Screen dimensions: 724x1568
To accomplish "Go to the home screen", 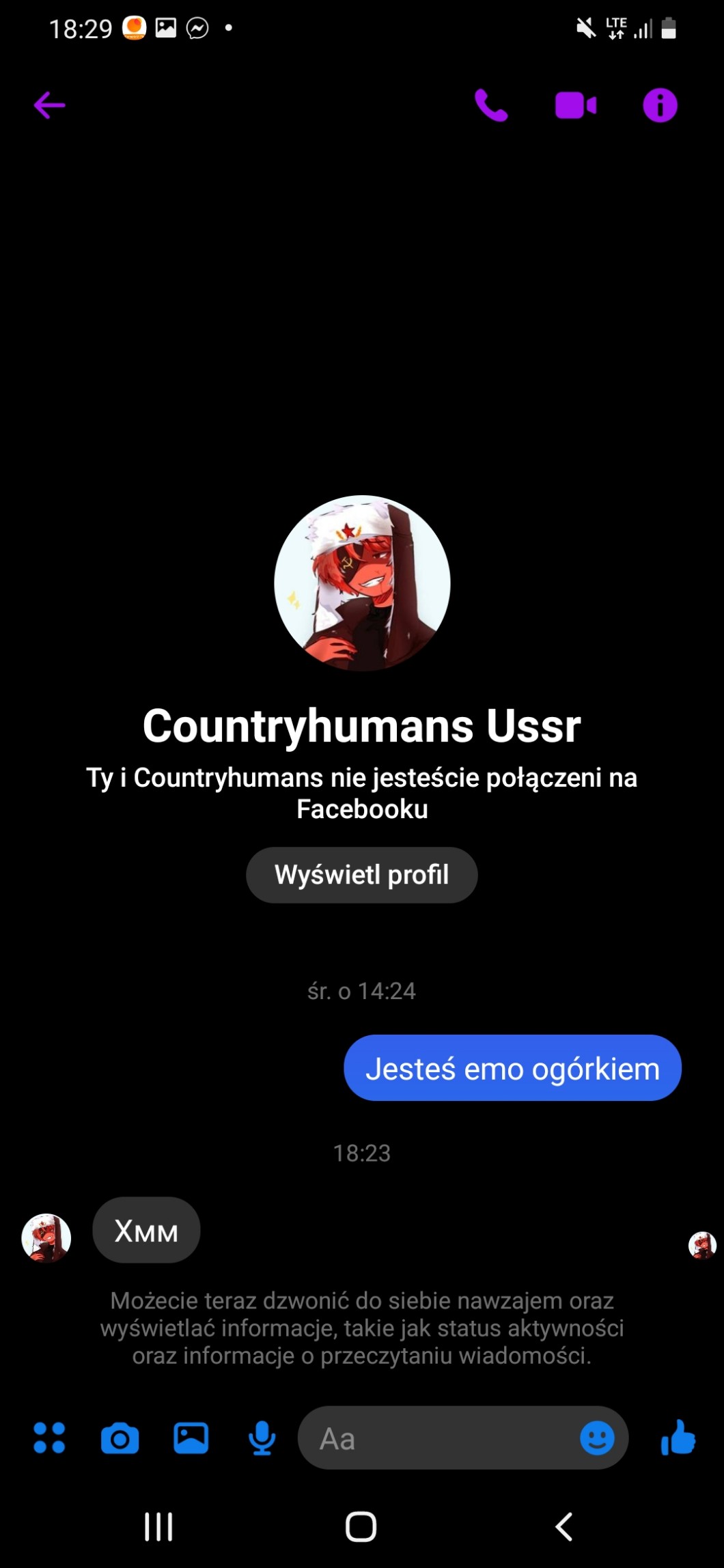I will click(x=361, y=1526).
